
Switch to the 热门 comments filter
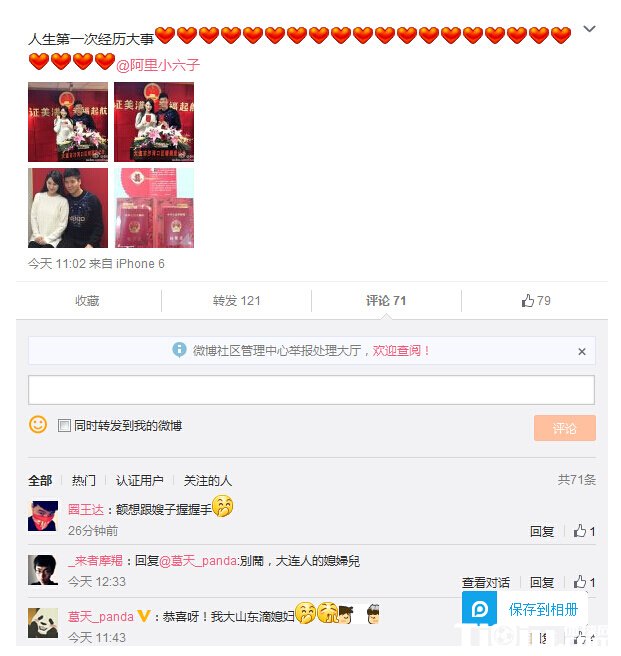click(84, 481)
